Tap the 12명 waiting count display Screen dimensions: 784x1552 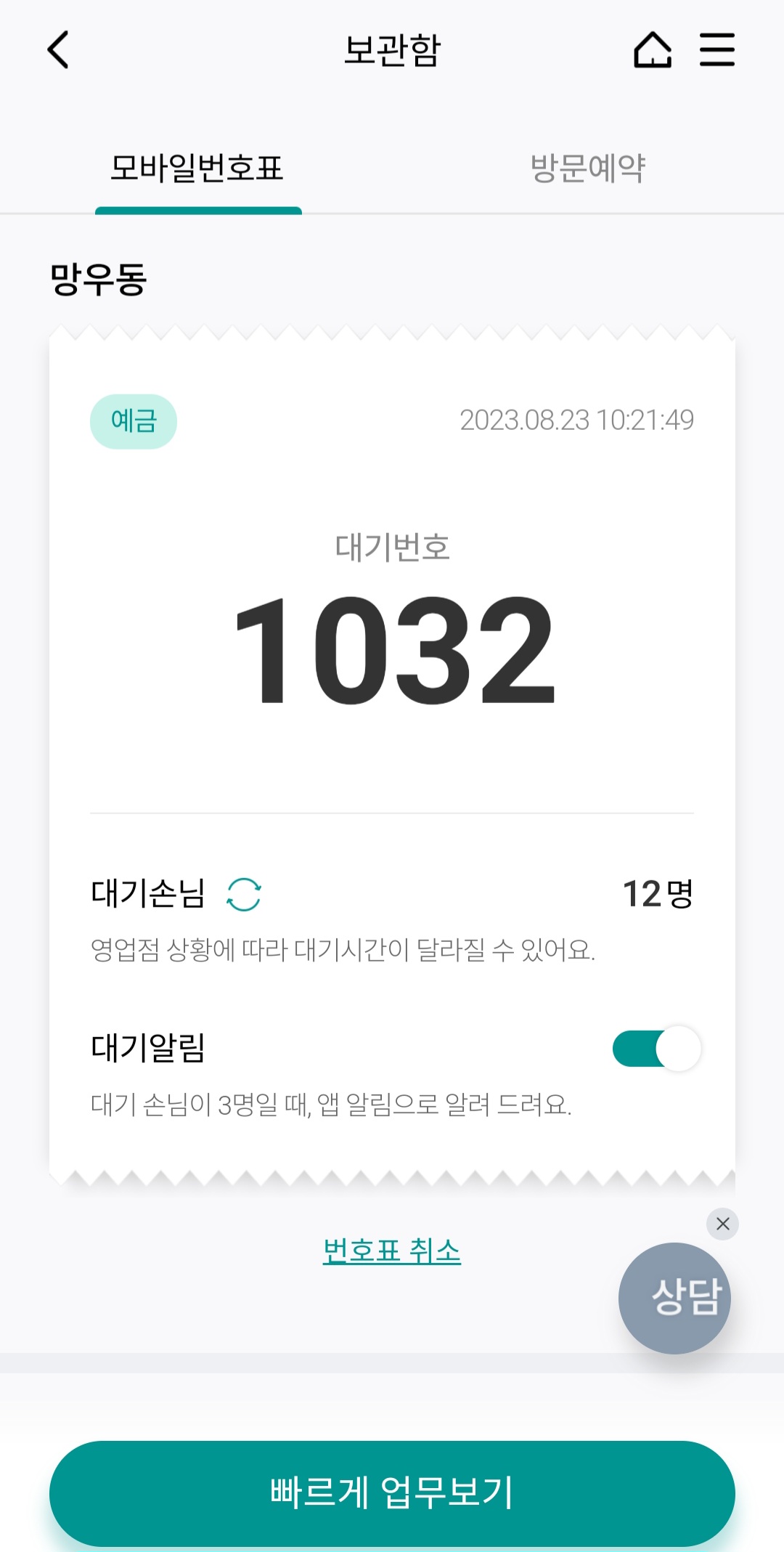click(x=658, y=895)
